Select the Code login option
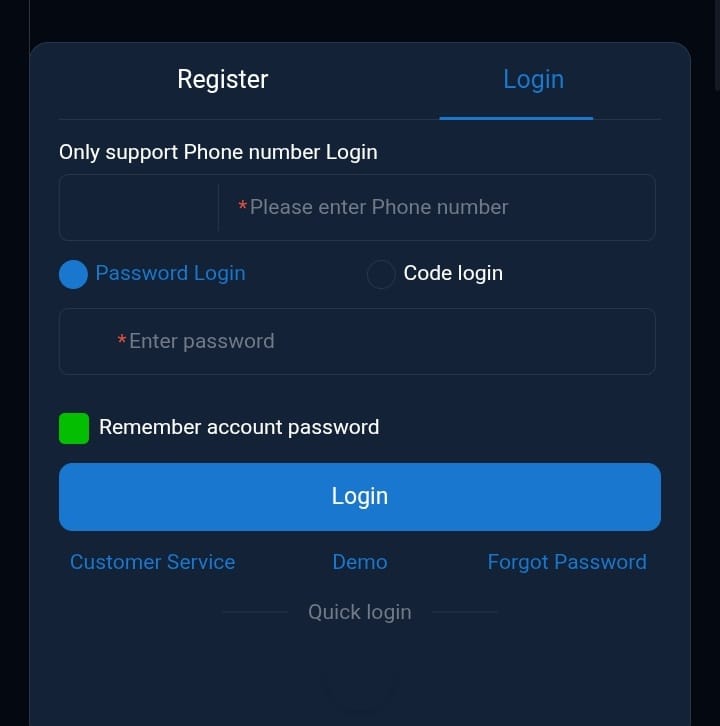Image resolution: width=720 pixels, height=726 pixels. point(381,274)
